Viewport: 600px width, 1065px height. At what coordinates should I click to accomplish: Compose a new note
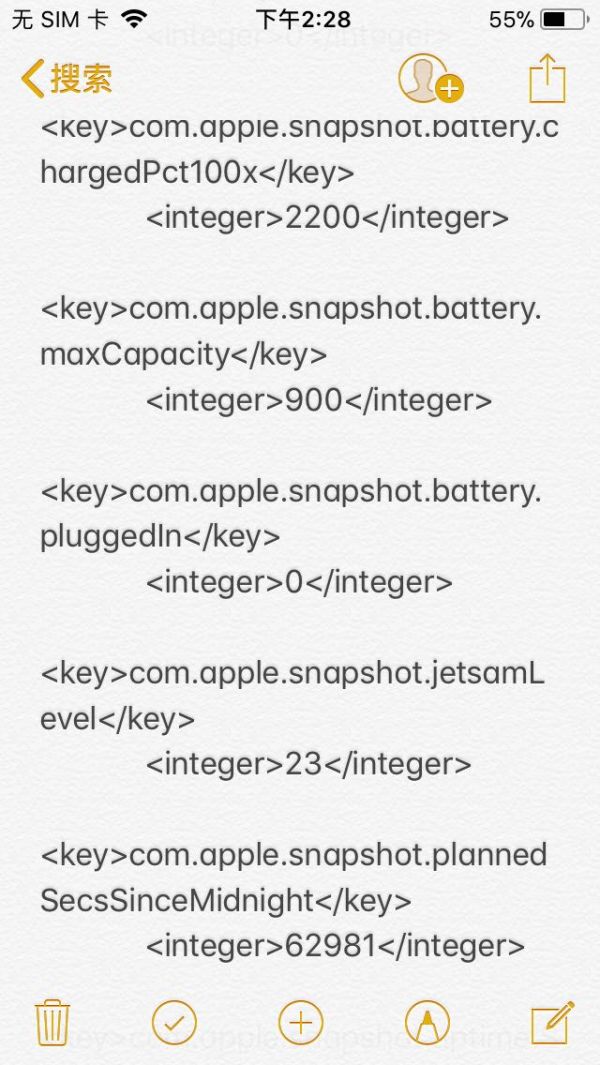[x=552, y=1022]
